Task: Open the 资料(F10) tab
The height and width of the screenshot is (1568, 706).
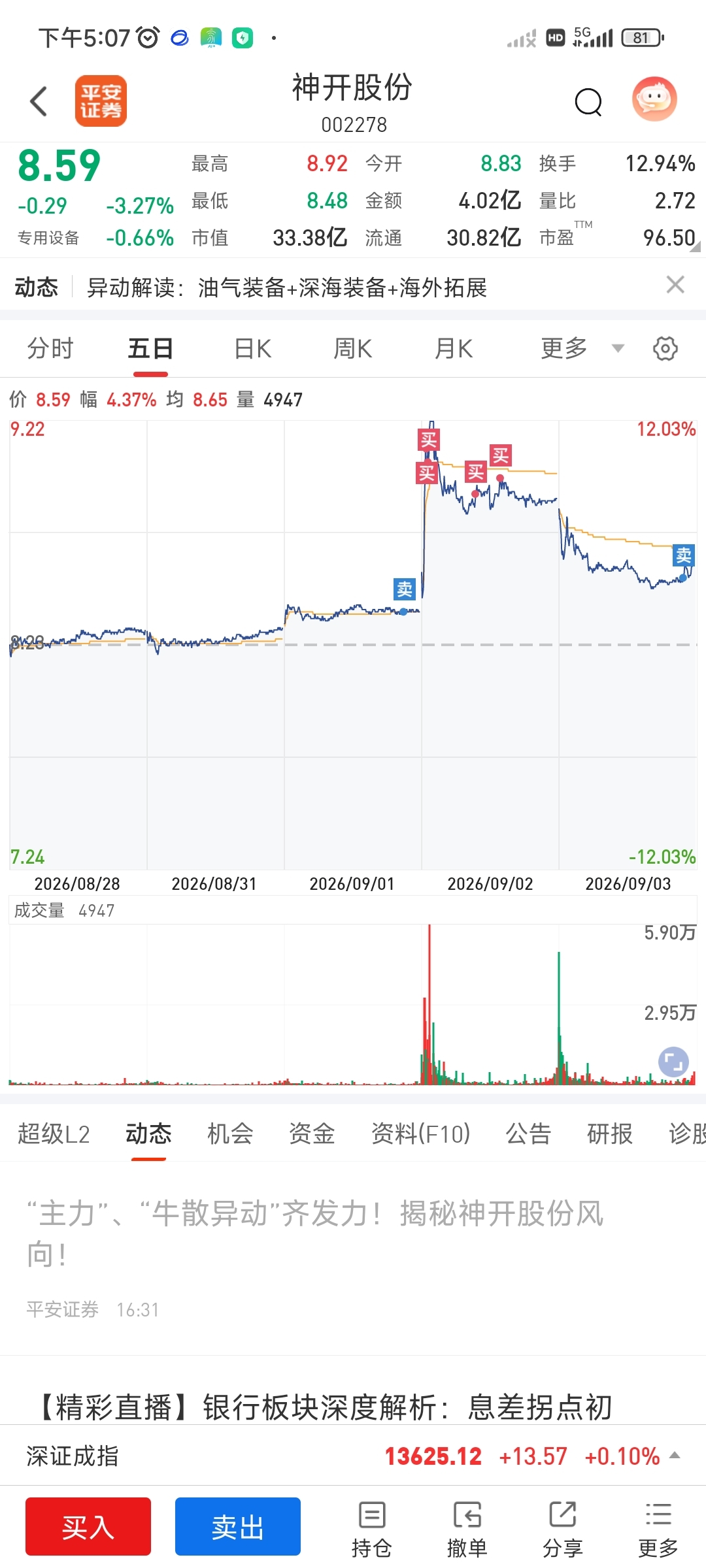Action: (x=420, y=1134)
